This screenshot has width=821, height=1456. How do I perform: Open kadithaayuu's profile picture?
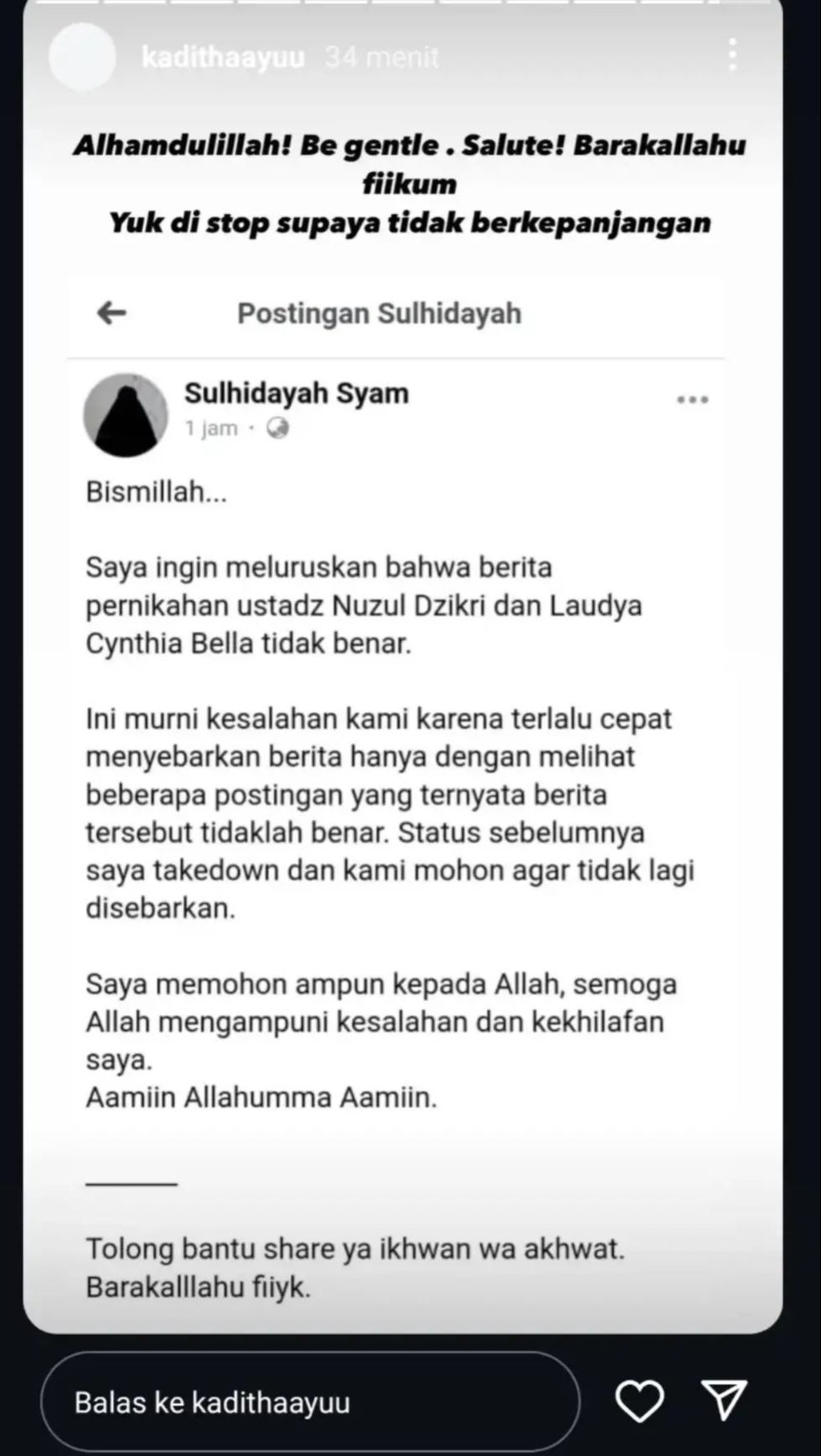[x=82, y=57]
